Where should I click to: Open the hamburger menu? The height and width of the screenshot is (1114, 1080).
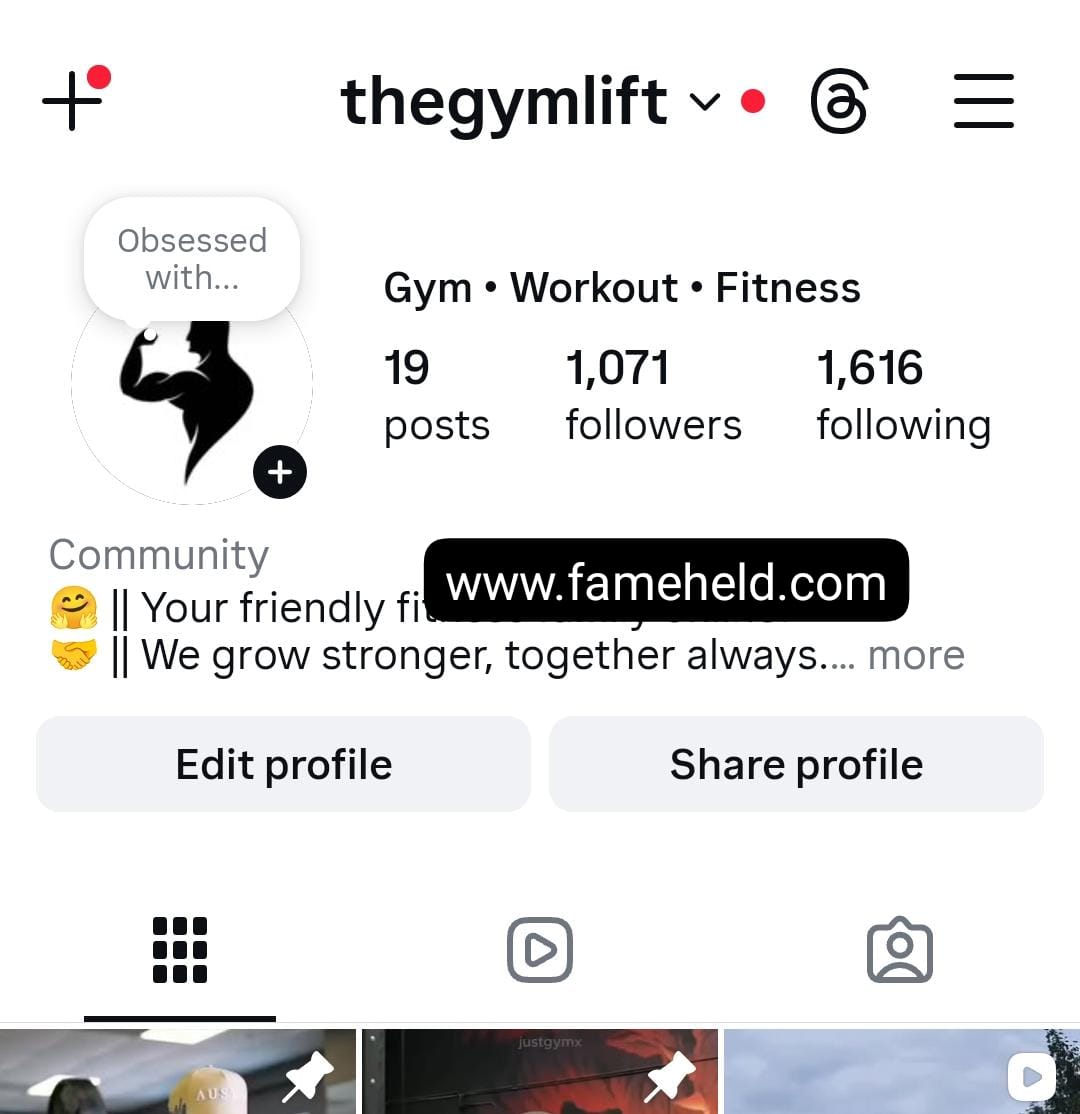[983, 101]
